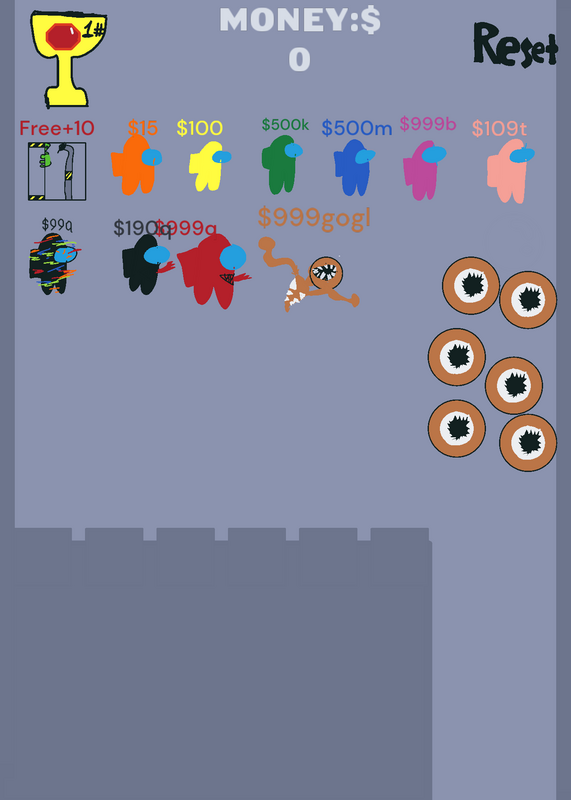Select the pink crewmate priced $109t
Screen dimensions: 571x800
(x=510, y=171)
